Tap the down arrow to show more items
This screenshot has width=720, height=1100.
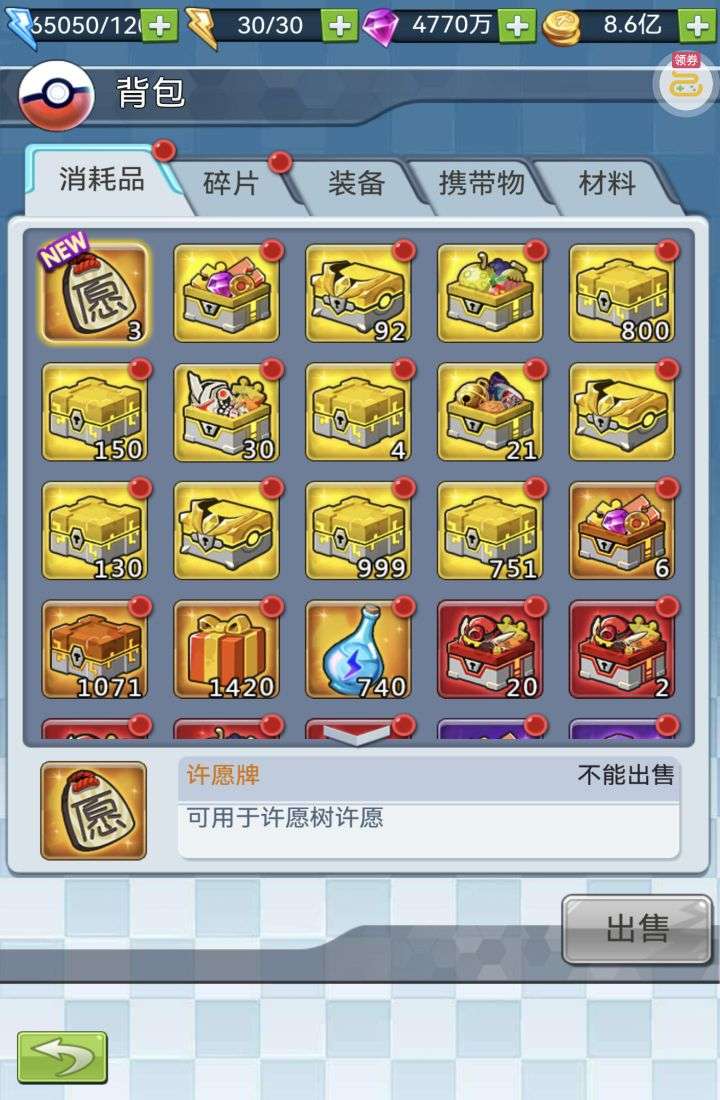pyautogui.click(x=359, y=735)
